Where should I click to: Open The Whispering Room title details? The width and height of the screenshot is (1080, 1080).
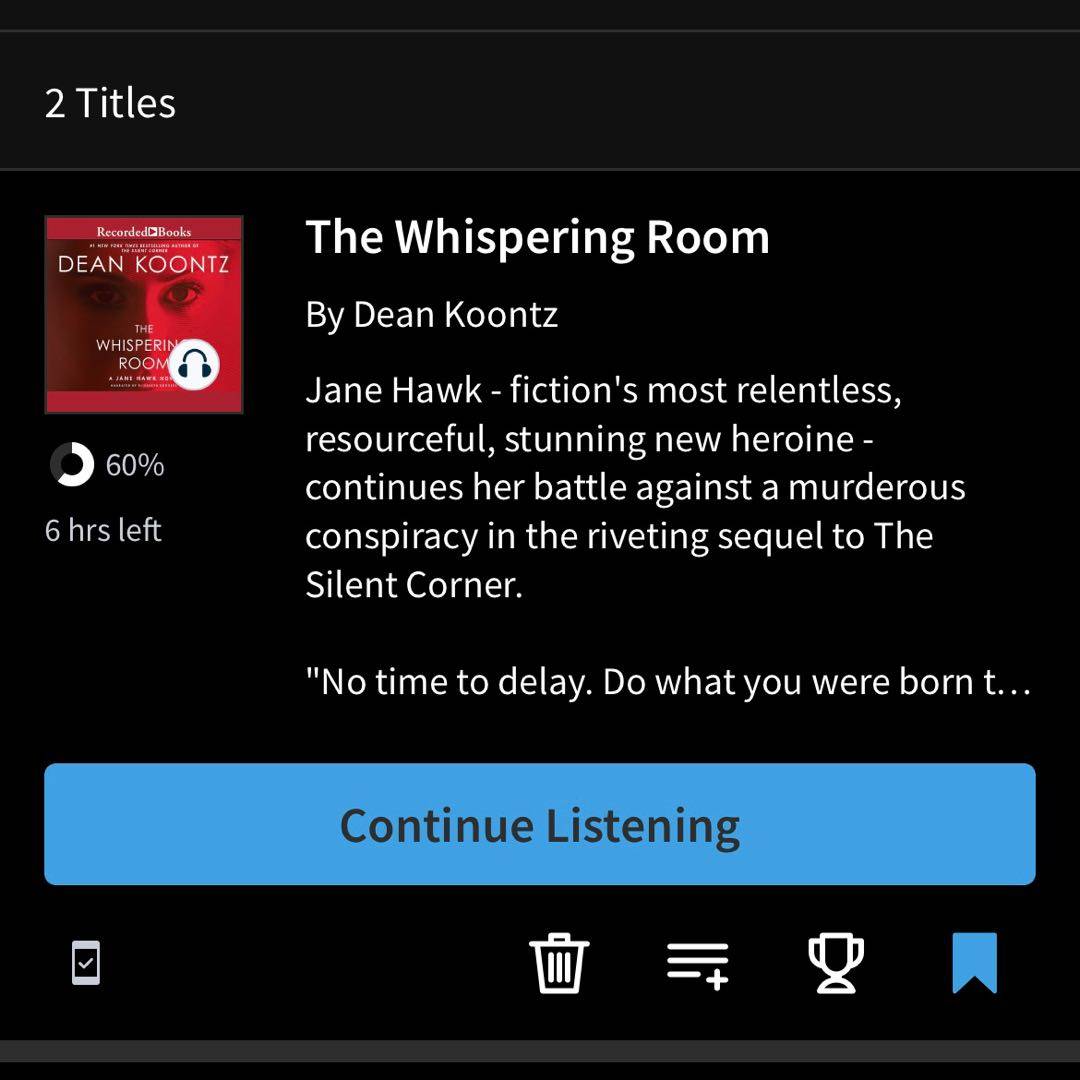point(537,238)
